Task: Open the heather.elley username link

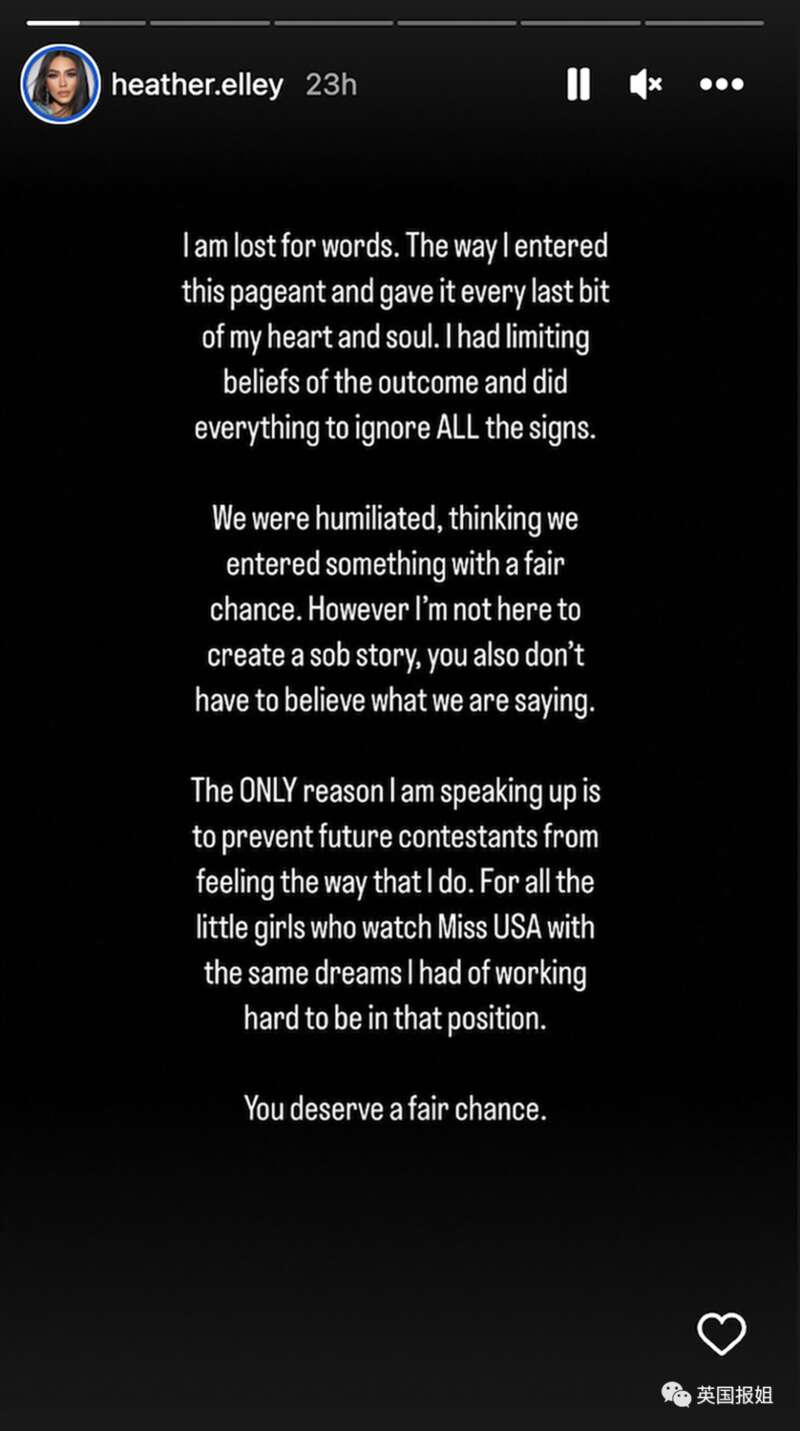Action: 197,85
